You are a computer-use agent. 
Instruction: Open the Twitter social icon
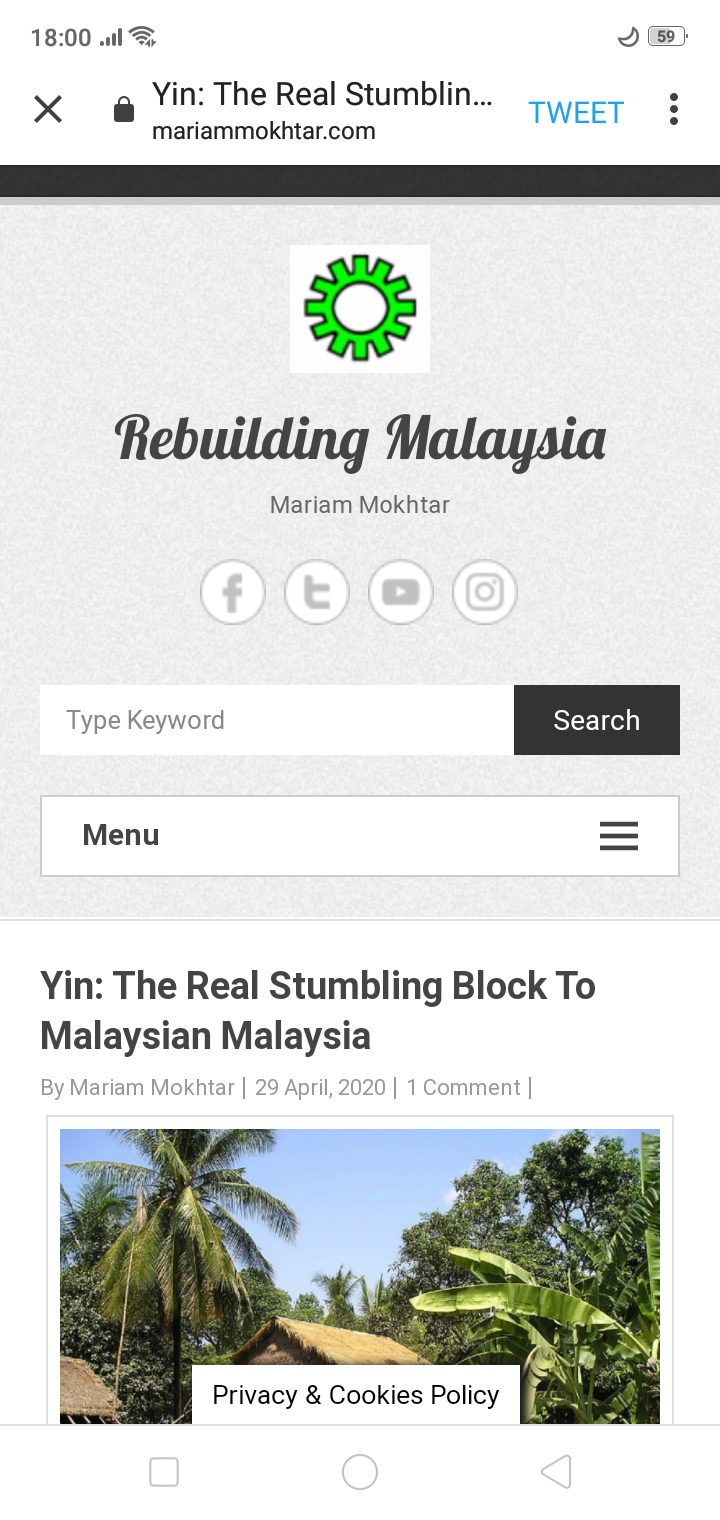tap(317, 593)
